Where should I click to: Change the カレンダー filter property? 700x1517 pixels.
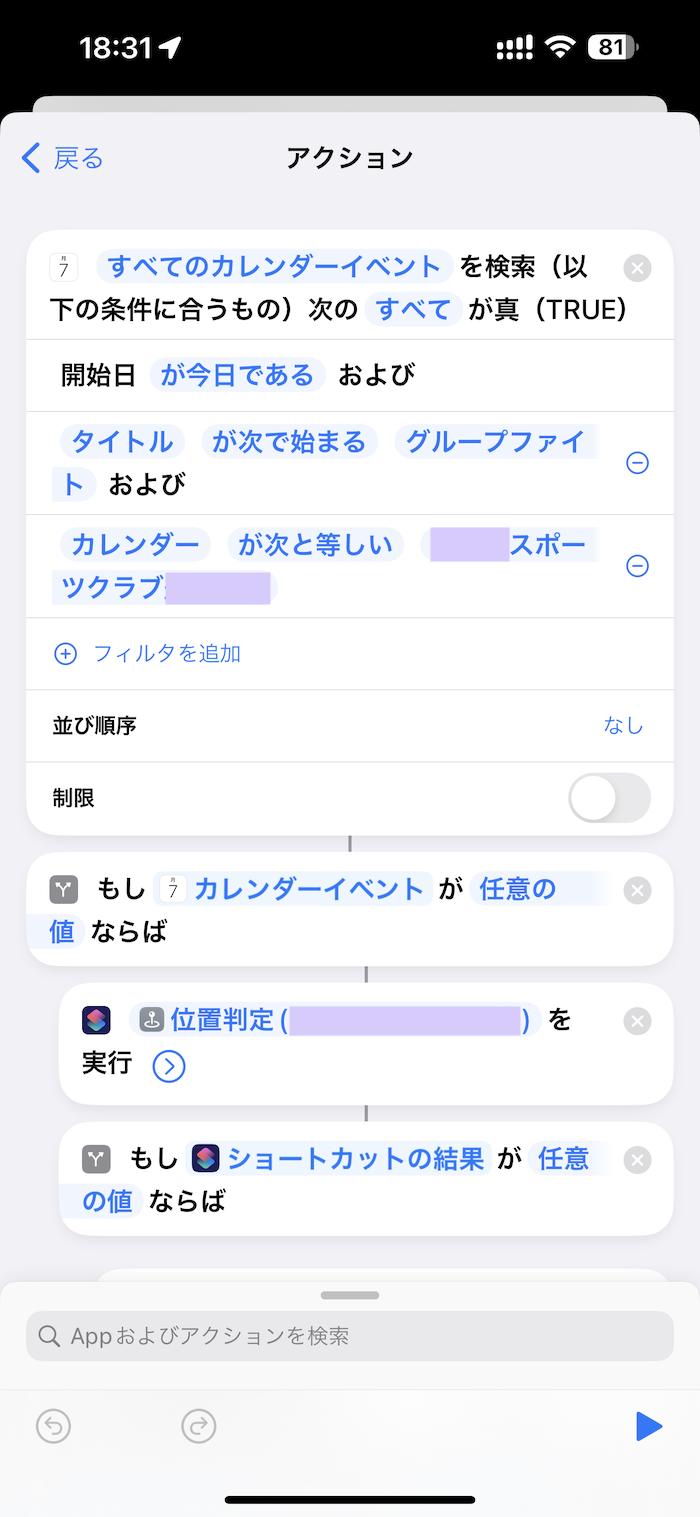coord(136,544)
